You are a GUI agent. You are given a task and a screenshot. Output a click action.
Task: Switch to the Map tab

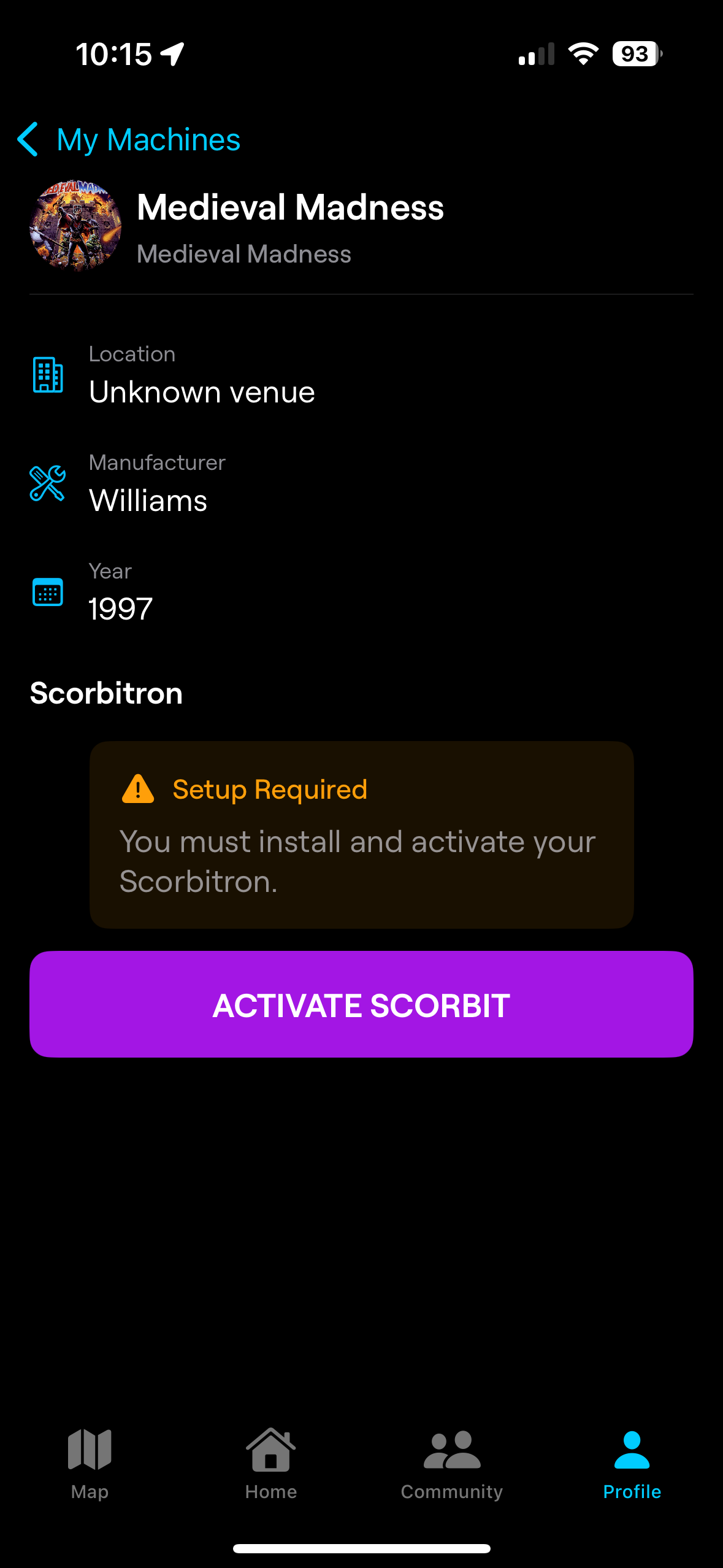(x=90, y=1464)
